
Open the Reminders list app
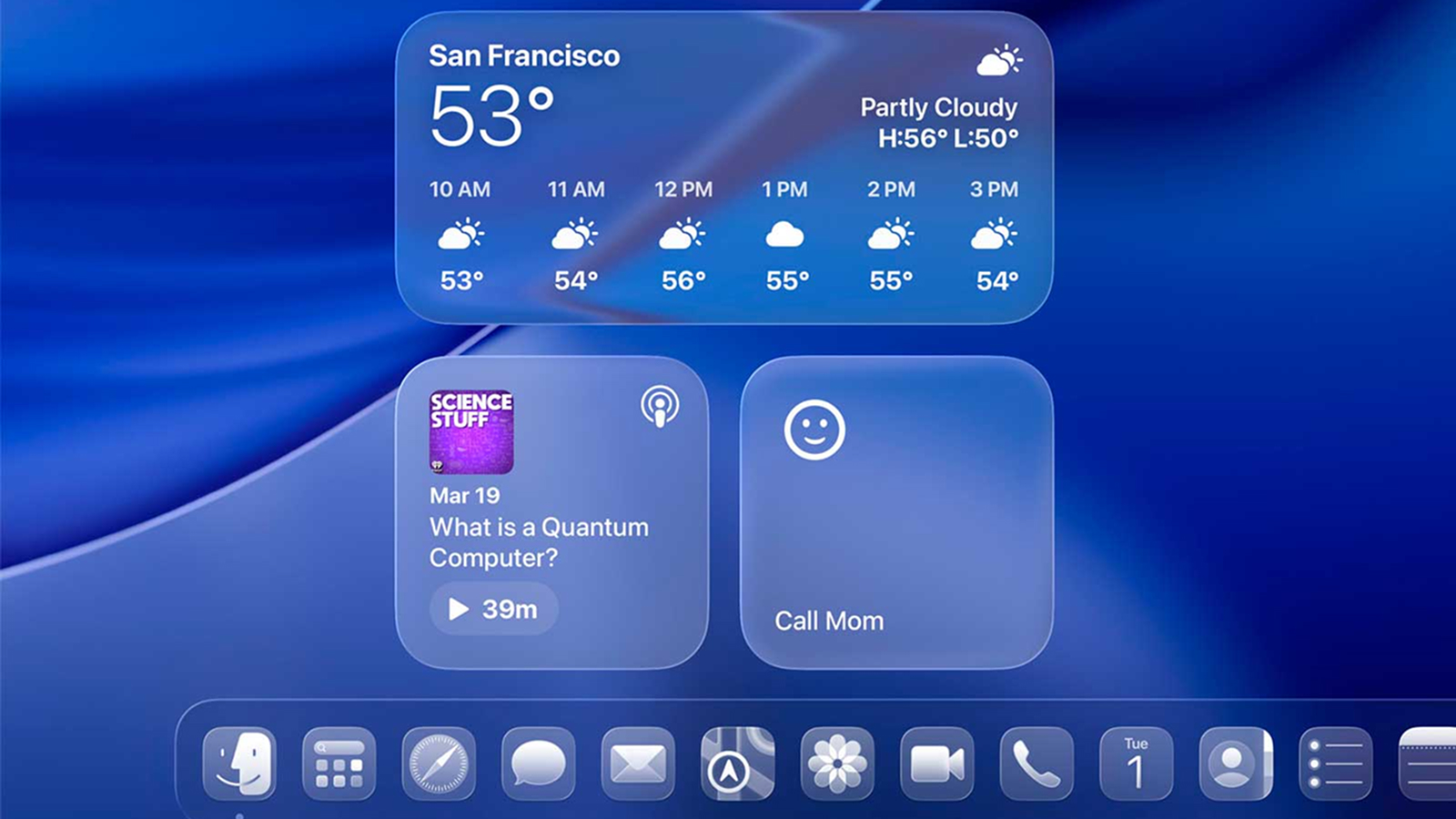[1336, 763]
